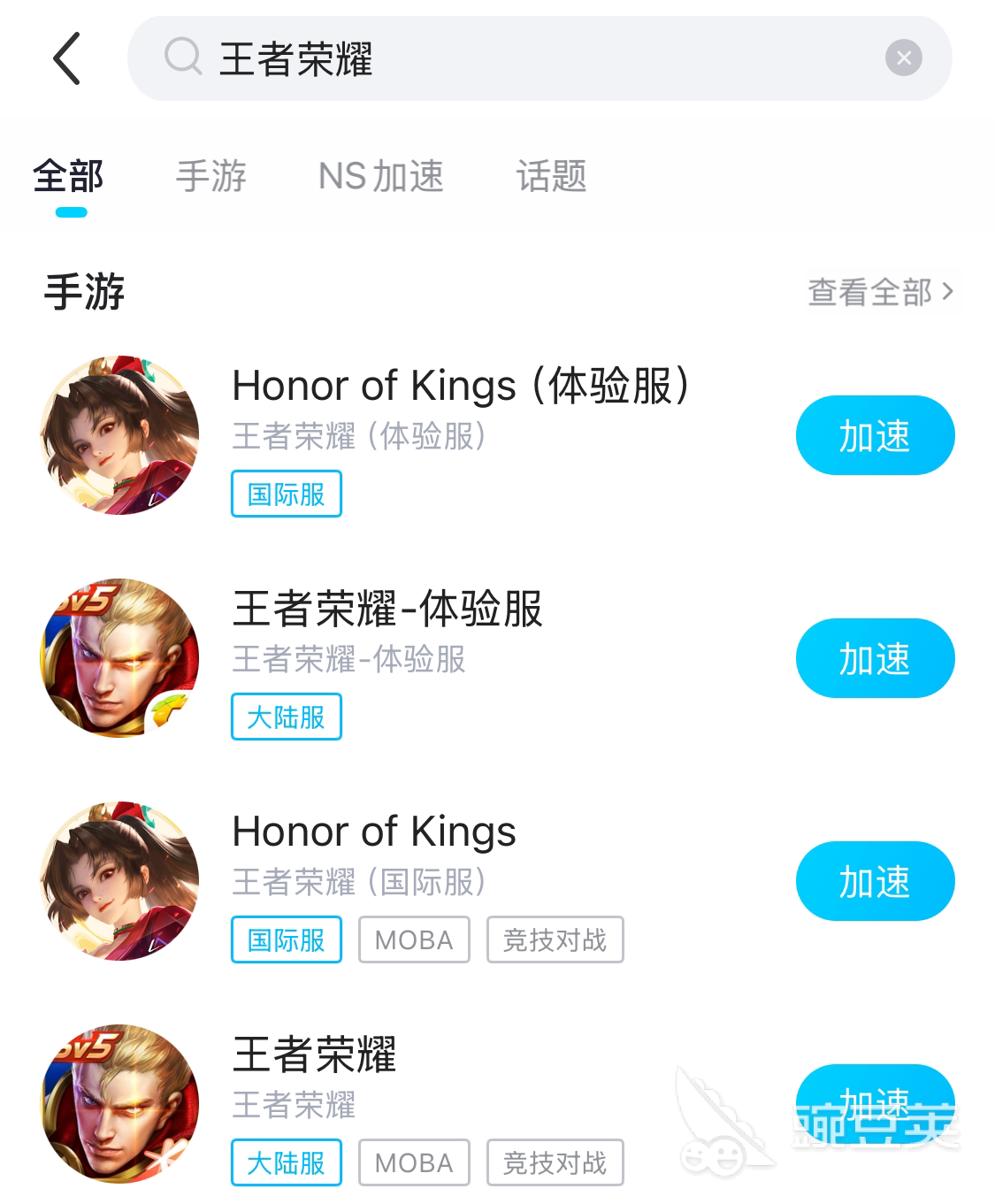The height and width of the screenshot is (1204, 995).
Task: Edit the 王者荣耀 search field
Action: click(531, 58)
